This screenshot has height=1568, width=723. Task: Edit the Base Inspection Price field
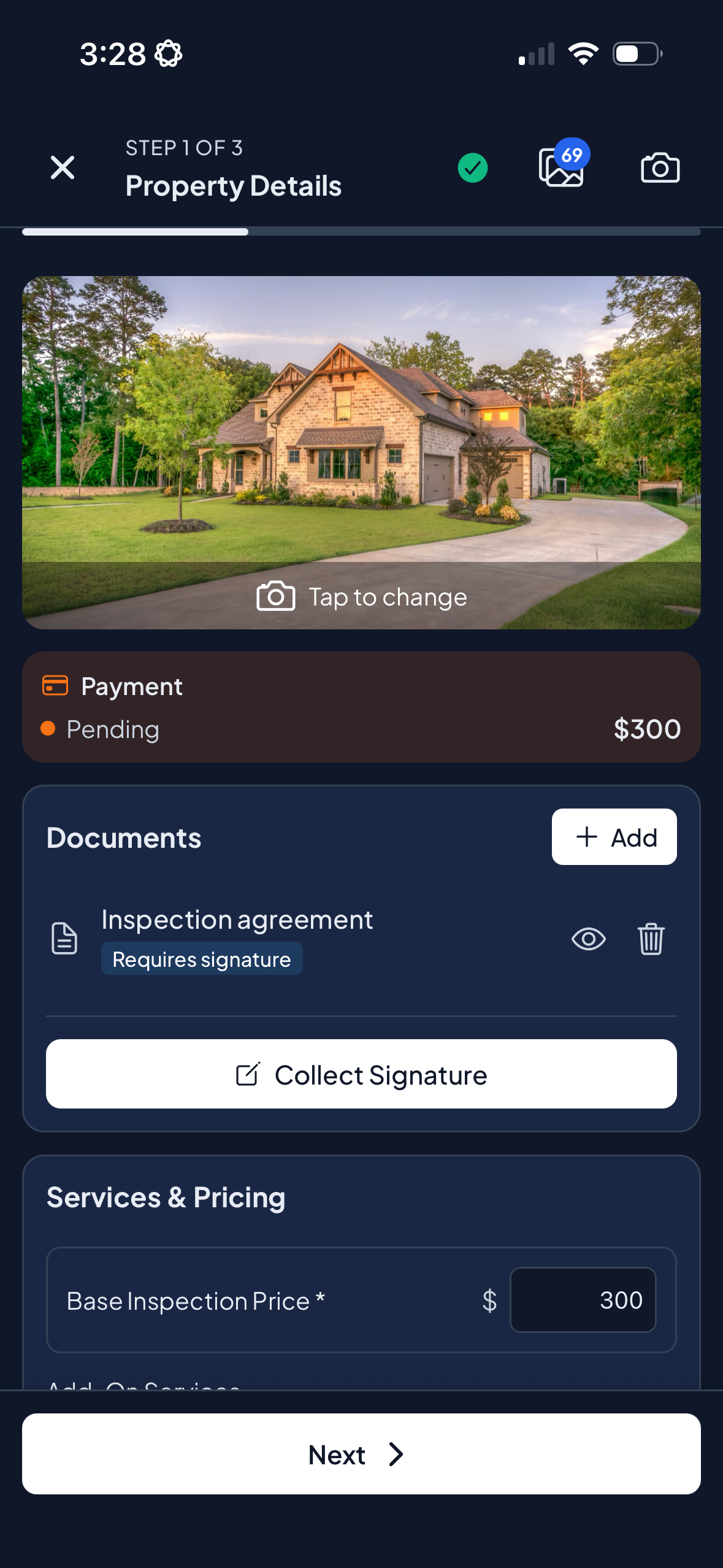582,1300
